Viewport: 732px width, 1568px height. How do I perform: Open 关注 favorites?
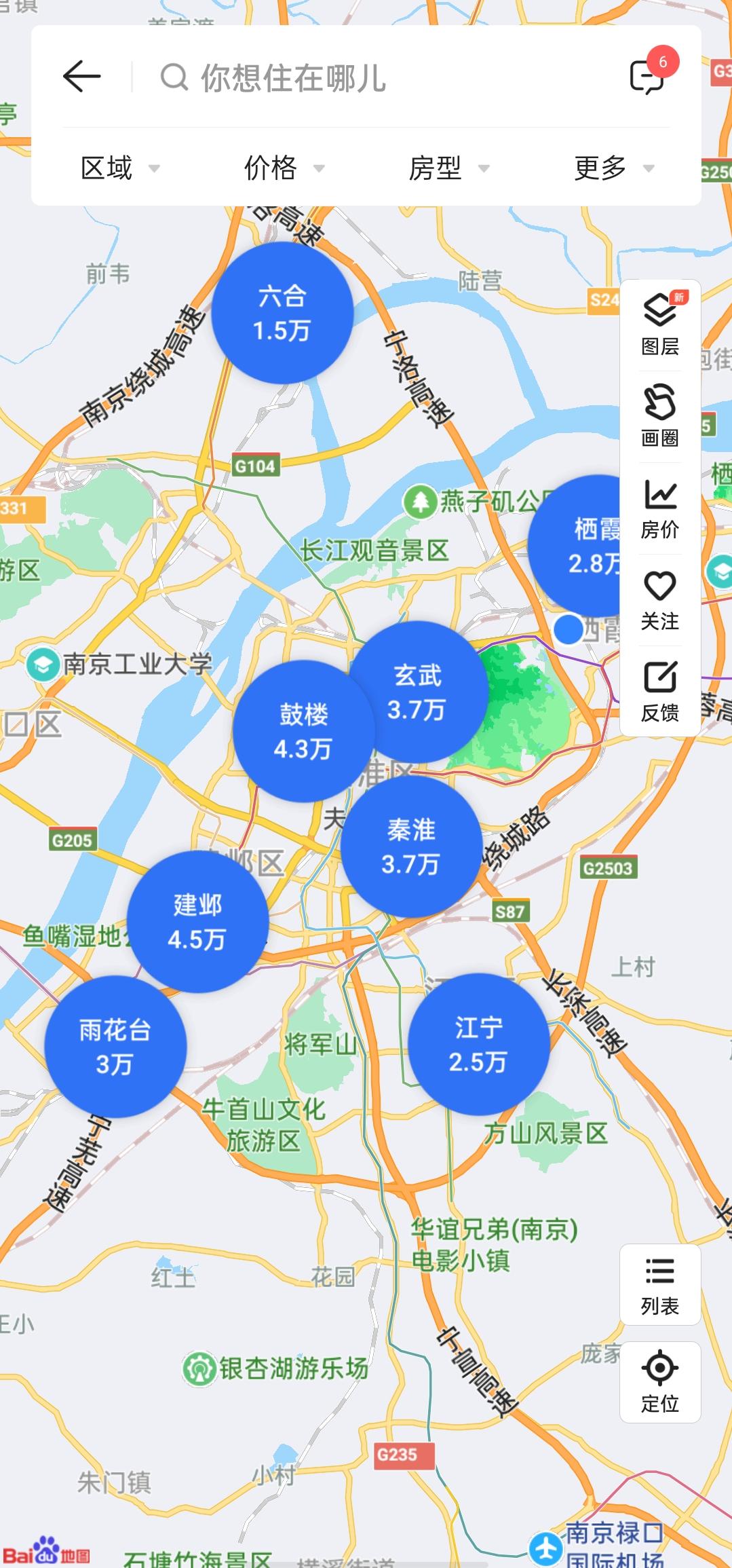[x=660, y=600]
